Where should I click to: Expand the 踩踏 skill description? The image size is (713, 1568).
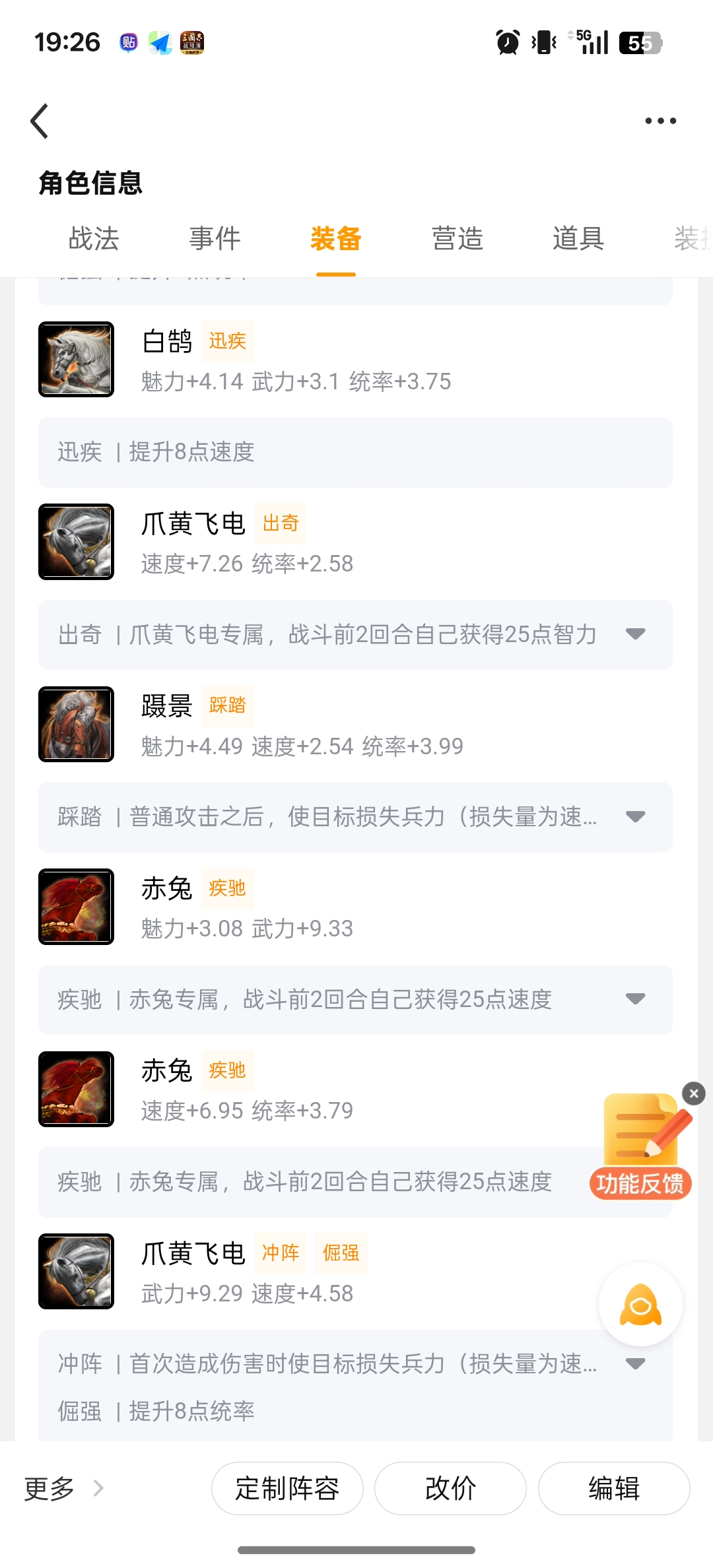(635, 817)
